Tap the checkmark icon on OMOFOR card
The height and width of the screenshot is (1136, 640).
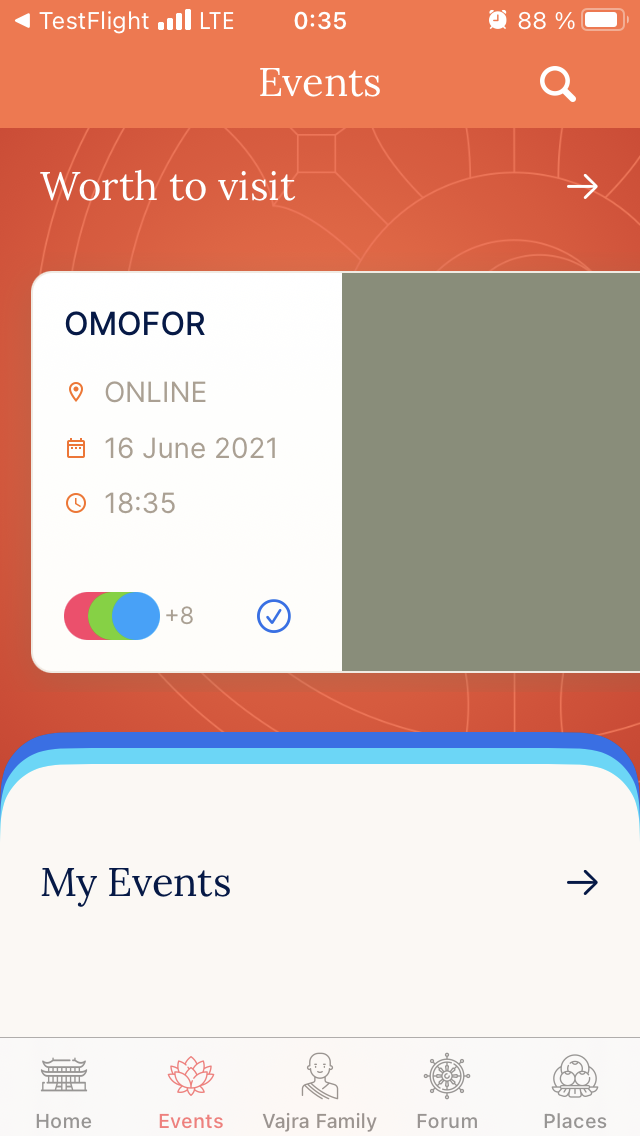tap(273, 616)
